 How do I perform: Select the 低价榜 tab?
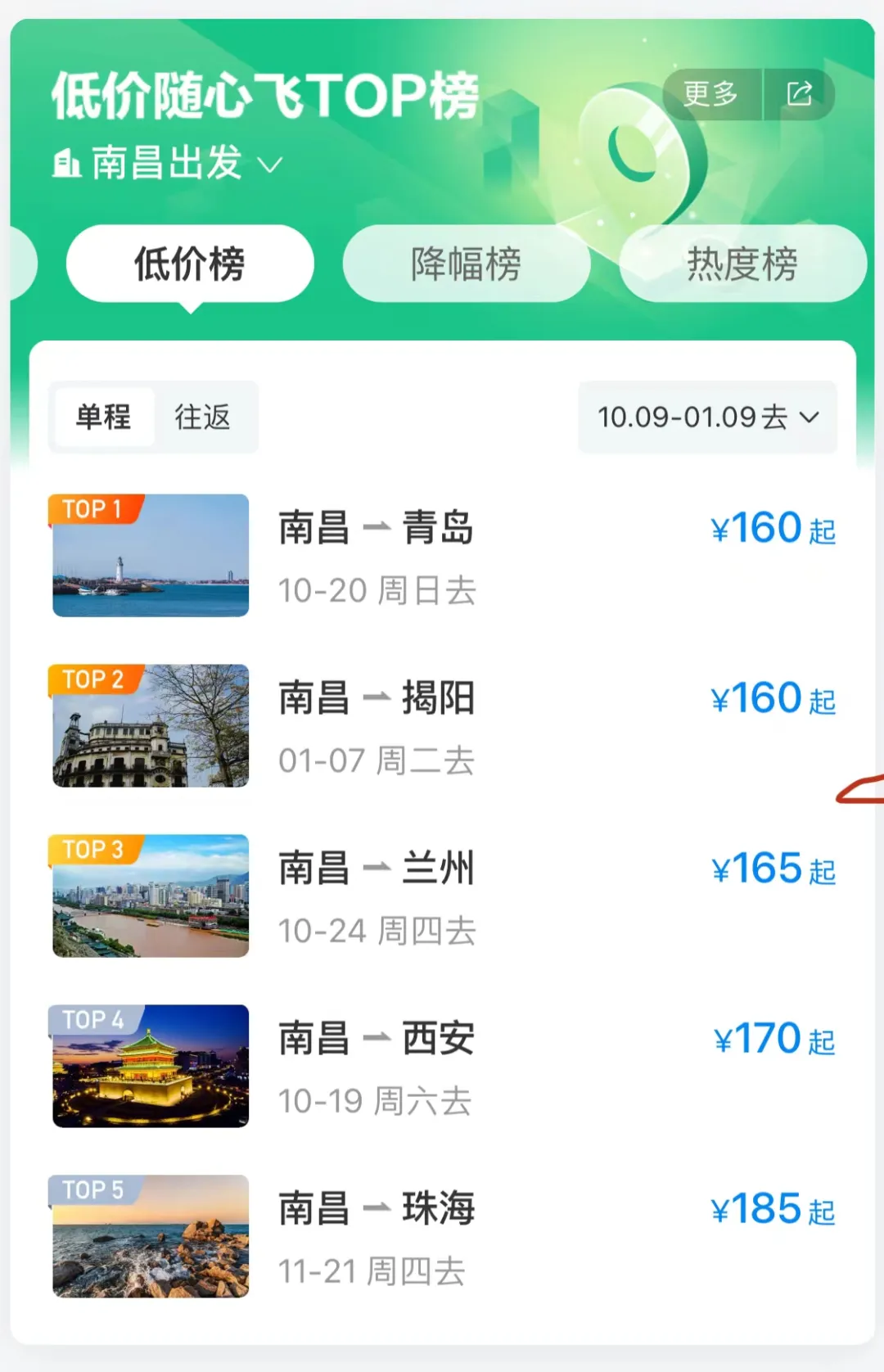click(x=190, y=264)
